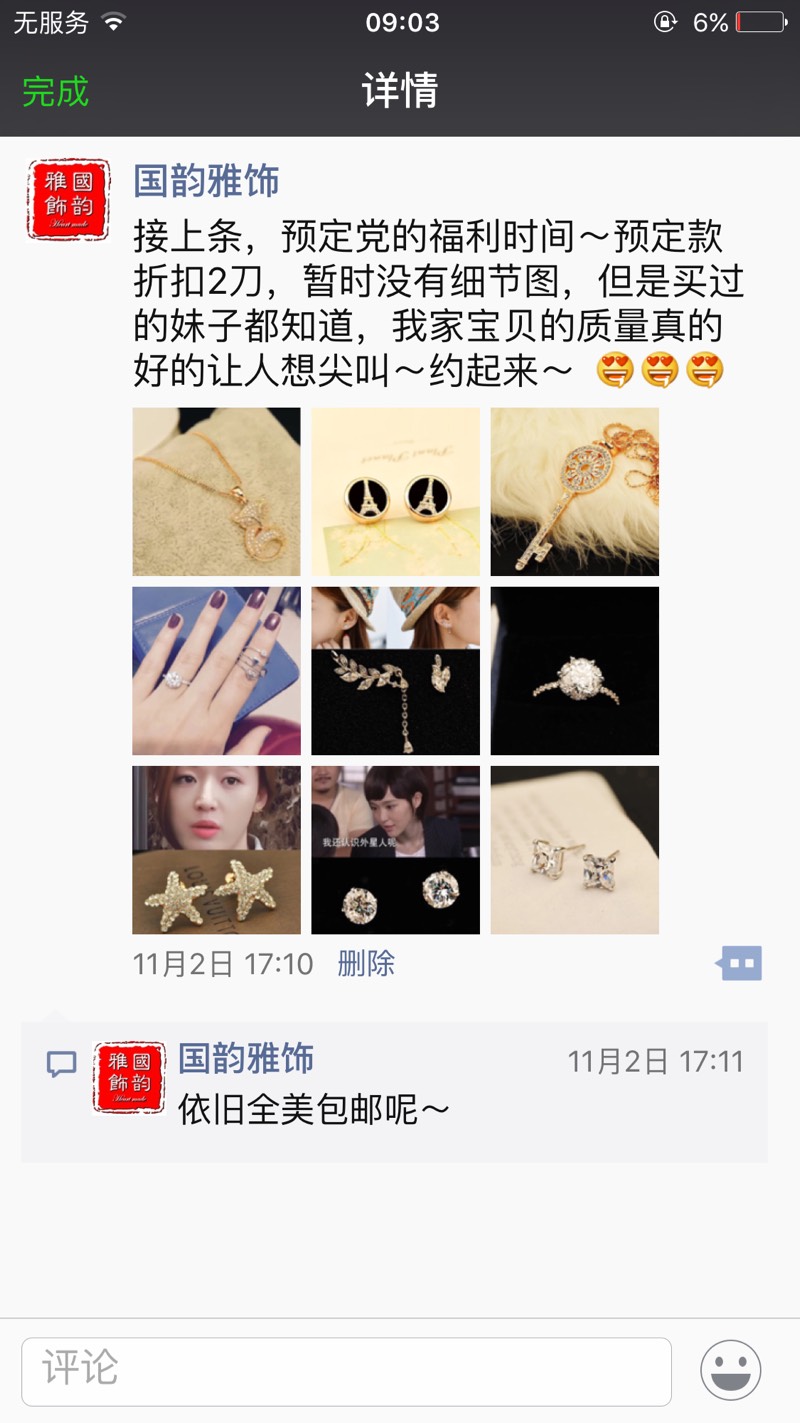
Task: Open the key pendant photo
Action: pos(574,491)
